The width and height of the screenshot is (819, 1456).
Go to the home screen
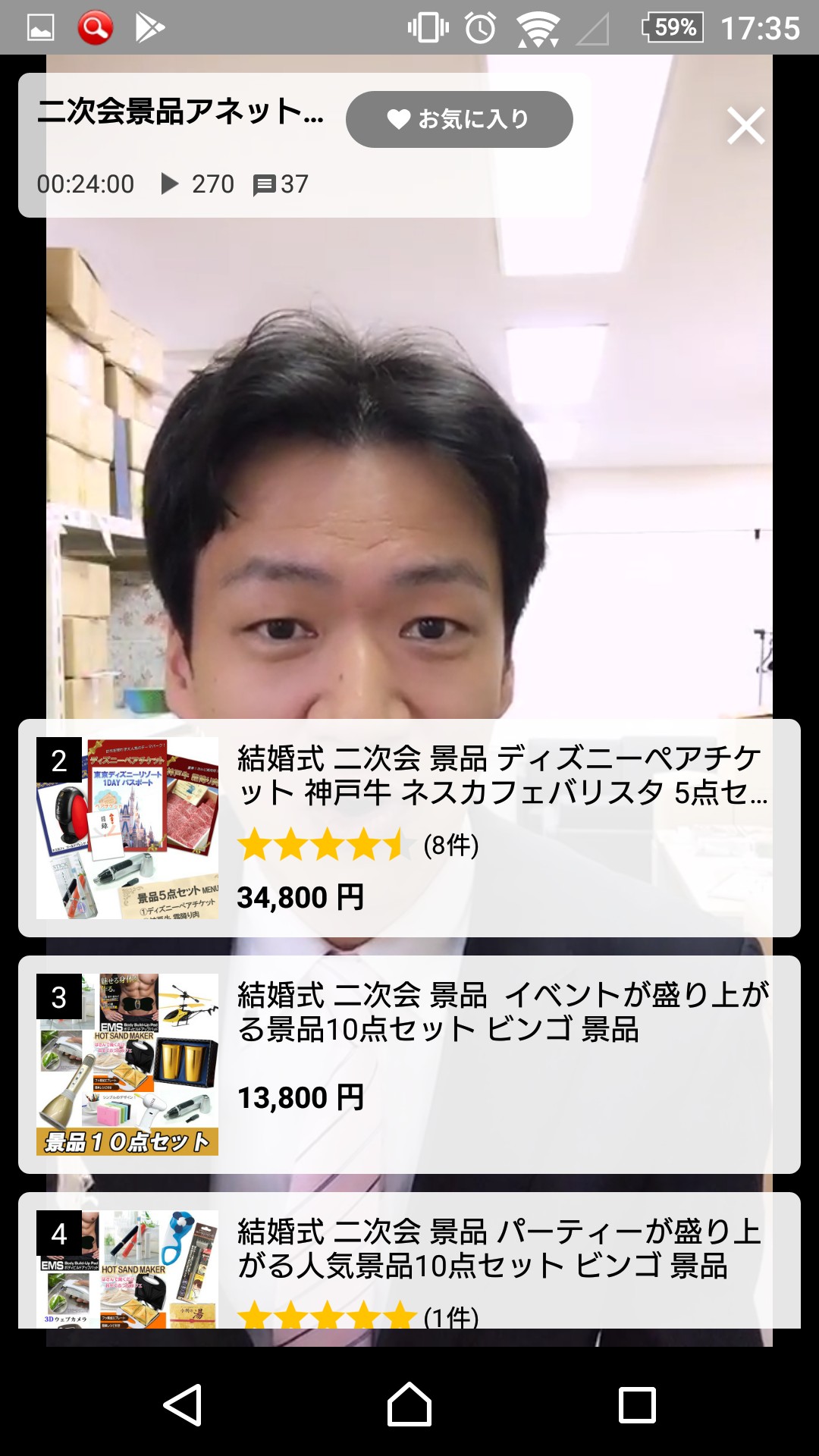click(409, 1405)
